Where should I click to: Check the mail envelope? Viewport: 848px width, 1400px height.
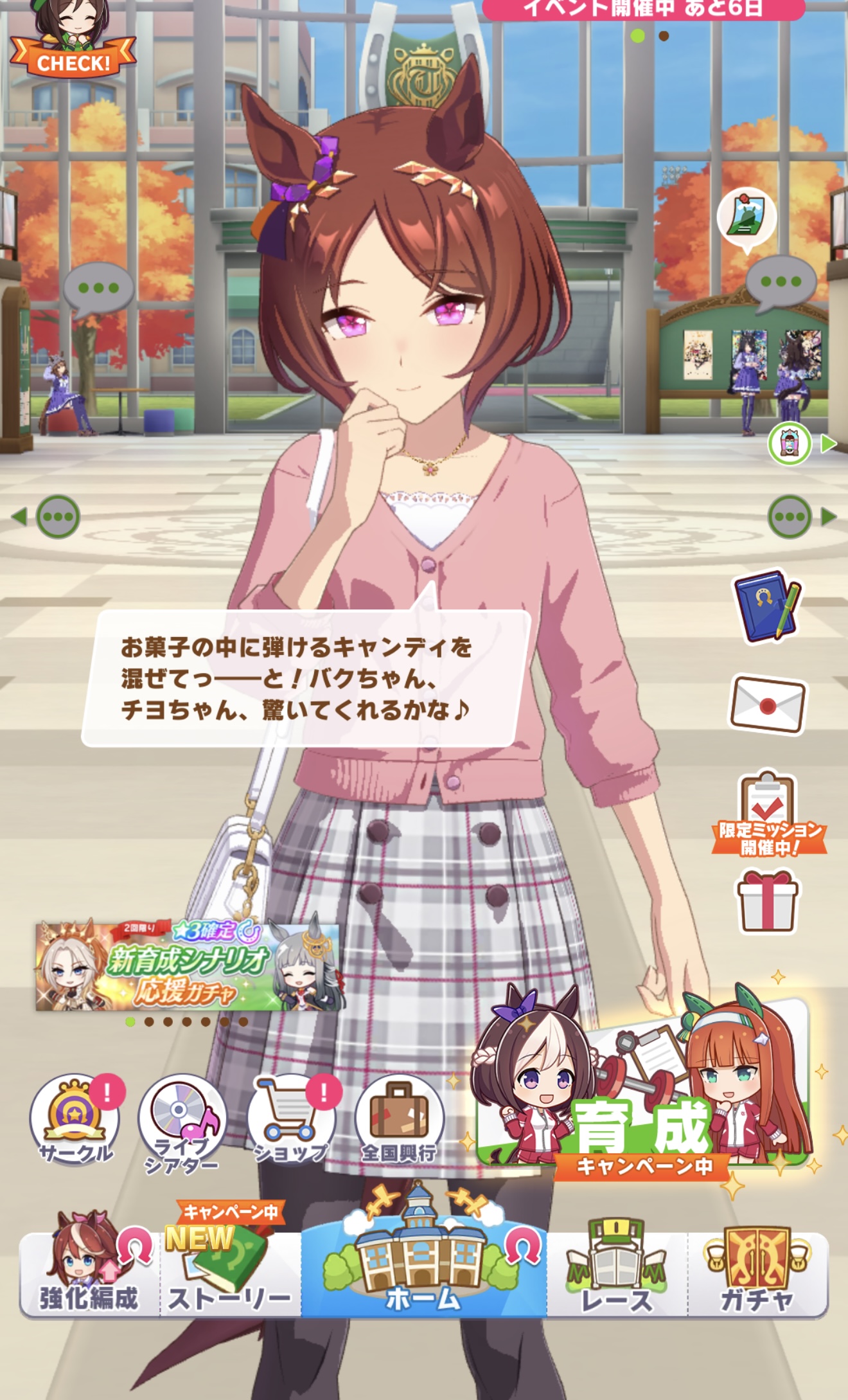point(768,704)
